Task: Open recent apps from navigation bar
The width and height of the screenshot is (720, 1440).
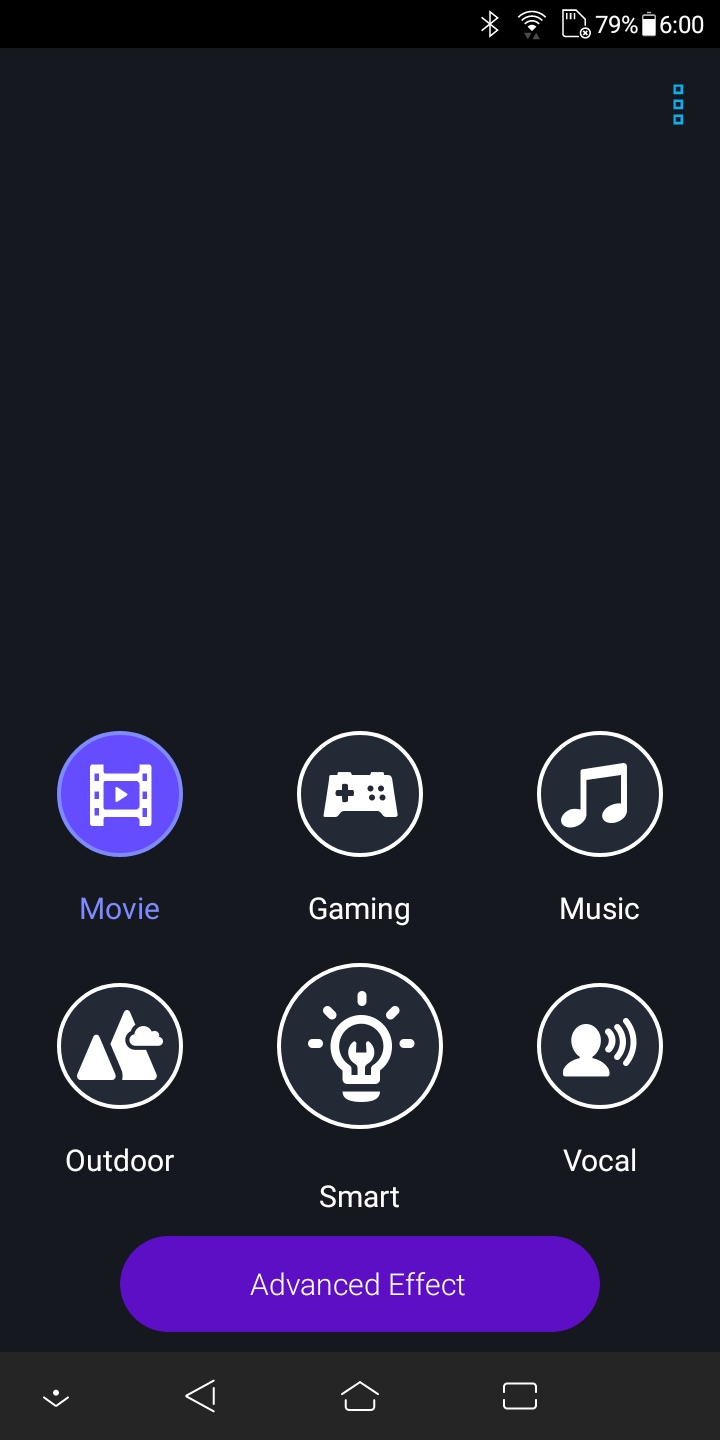Action: [x=520, y=1396]
